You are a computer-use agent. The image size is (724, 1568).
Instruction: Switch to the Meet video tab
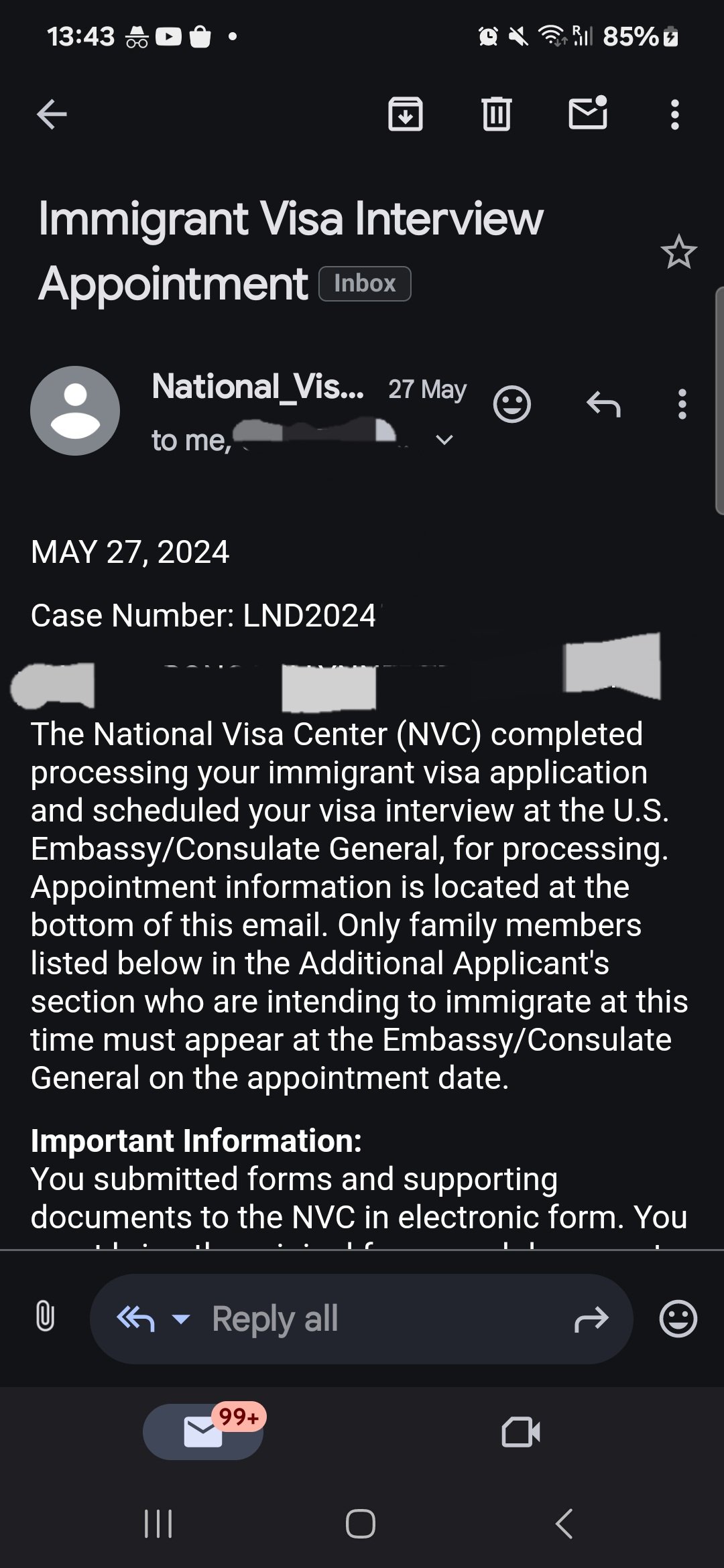521,1432
